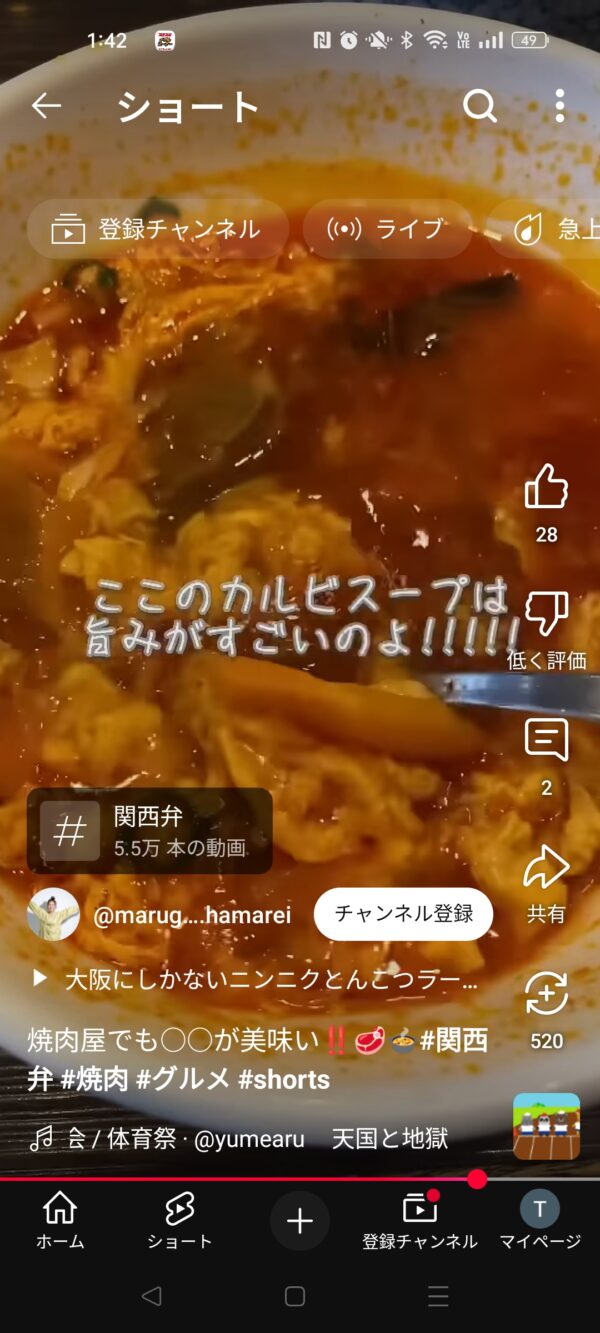Switch to the ホーム tab
600x1333 pixels.
click(60, 1221)
